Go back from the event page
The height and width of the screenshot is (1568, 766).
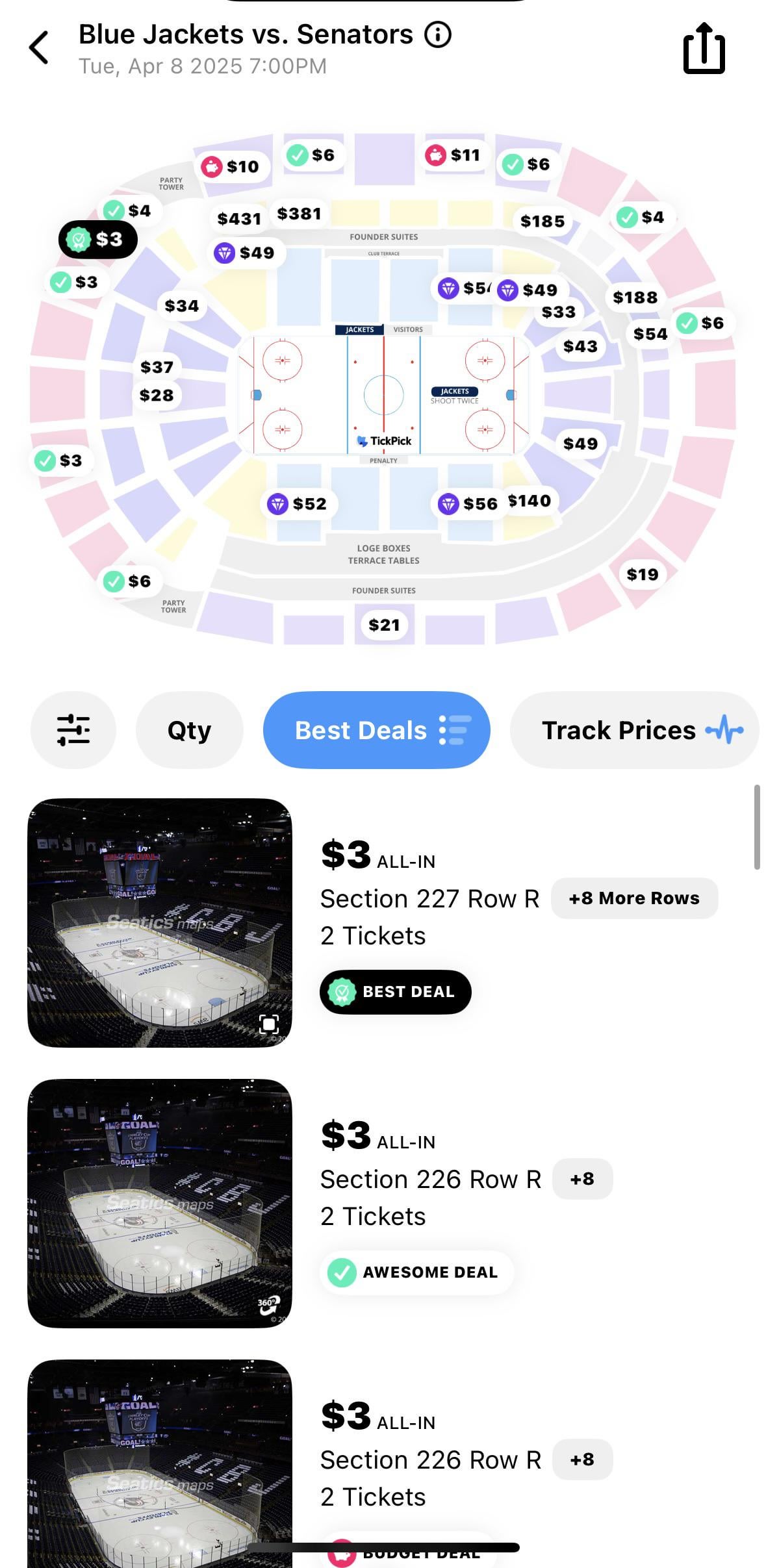[39, 48]
